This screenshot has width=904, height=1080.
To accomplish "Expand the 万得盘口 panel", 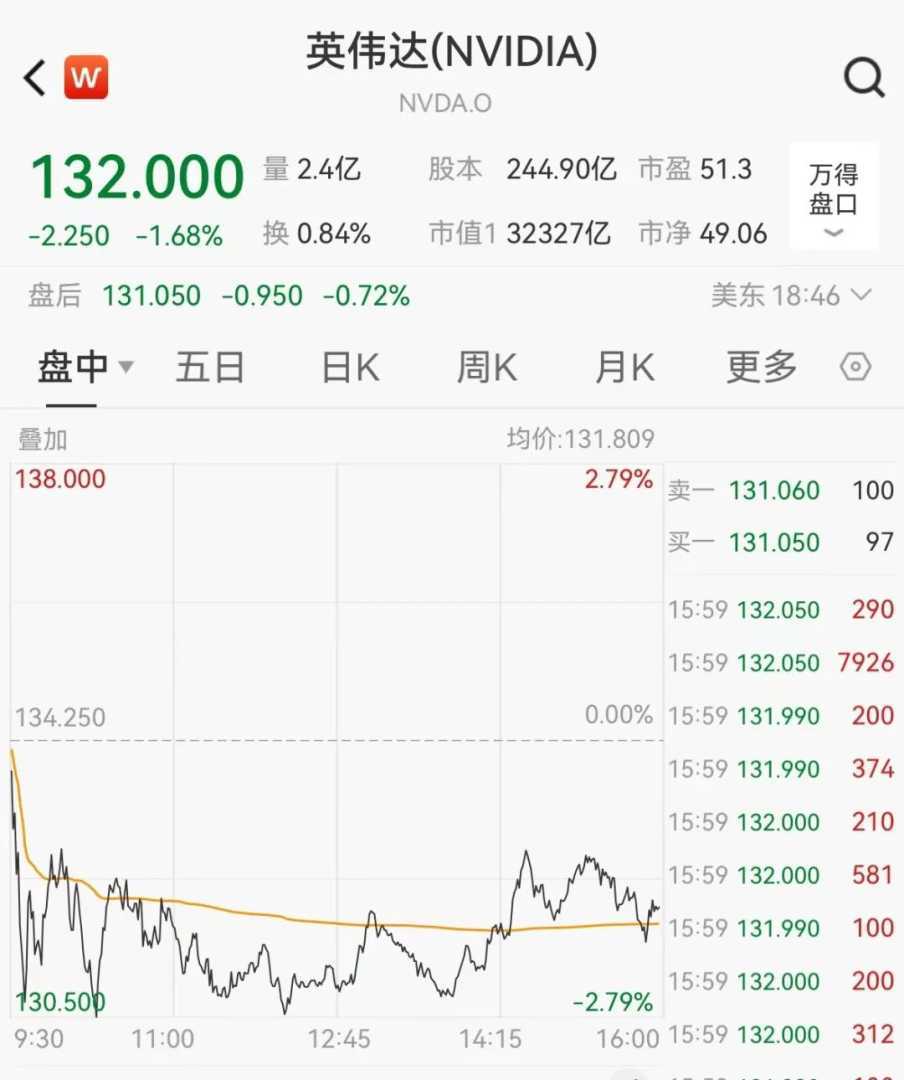I will [x=833, y=196].
